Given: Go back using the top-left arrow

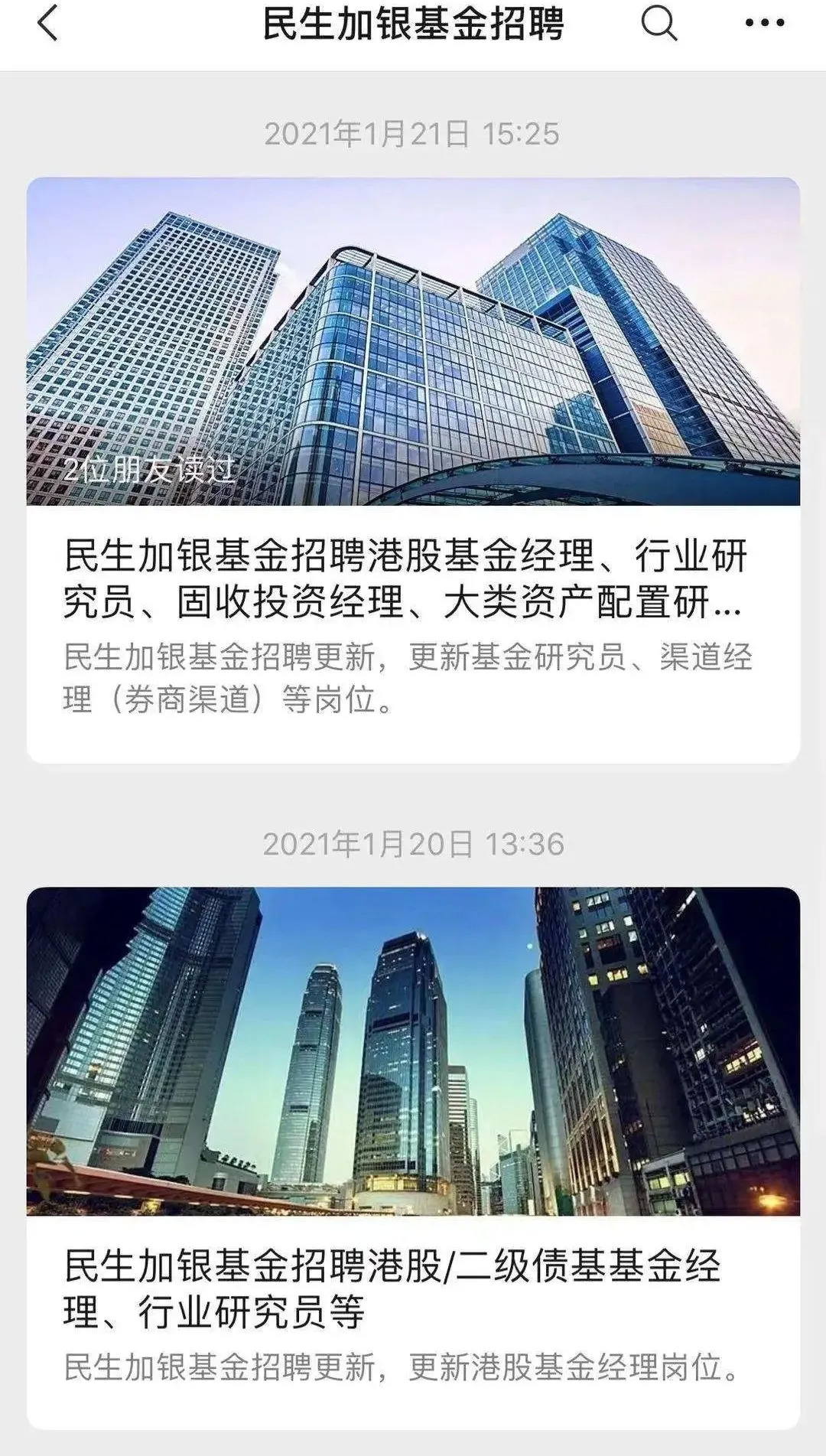Looking at the screenshot, I should [x=47, y=23].
